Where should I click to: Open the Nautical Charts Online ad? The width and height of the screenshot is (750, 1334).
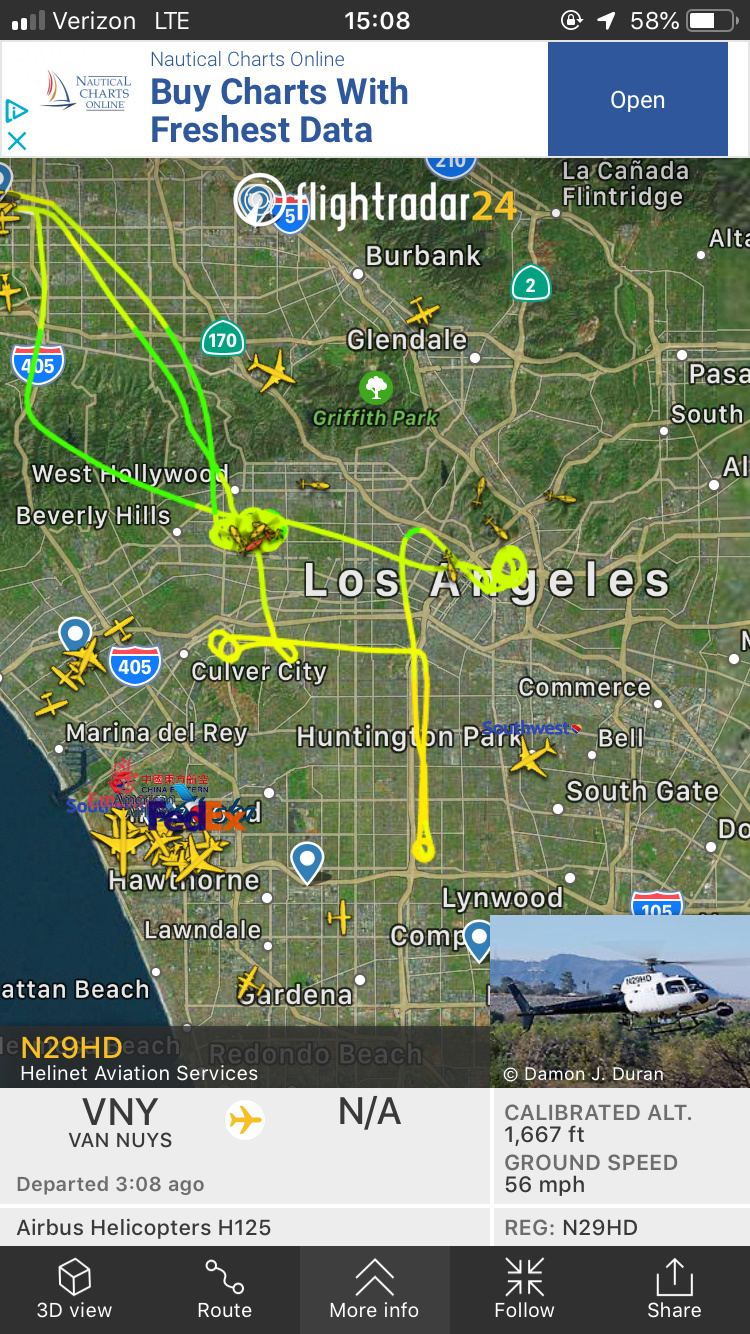(637, 100)
